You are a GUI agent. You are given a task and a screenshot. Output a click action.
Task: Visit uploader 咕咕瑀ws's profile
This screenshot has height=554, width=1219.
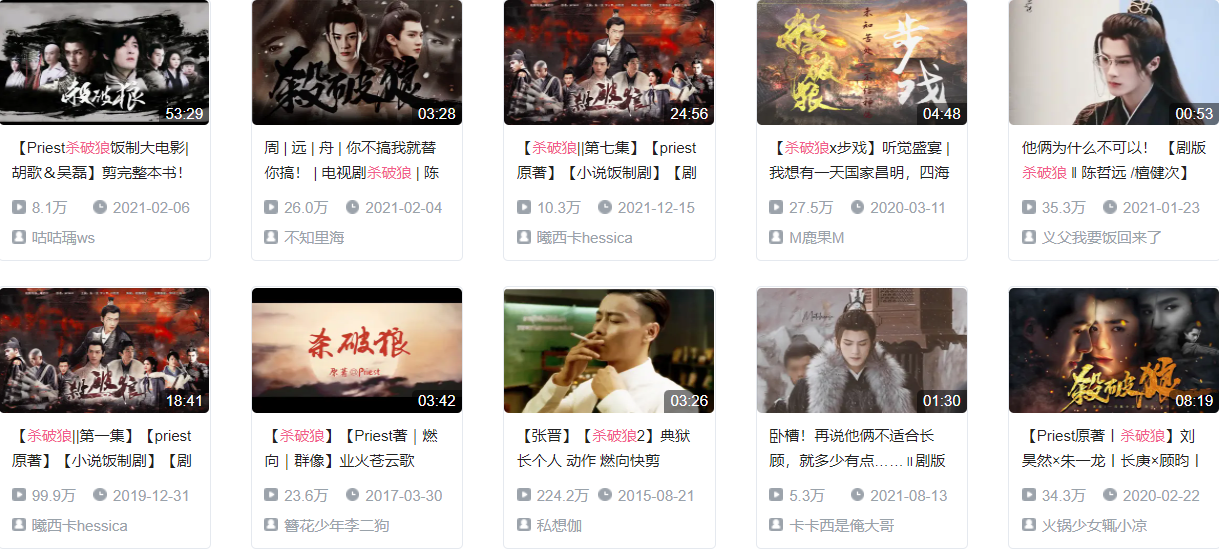63,238
